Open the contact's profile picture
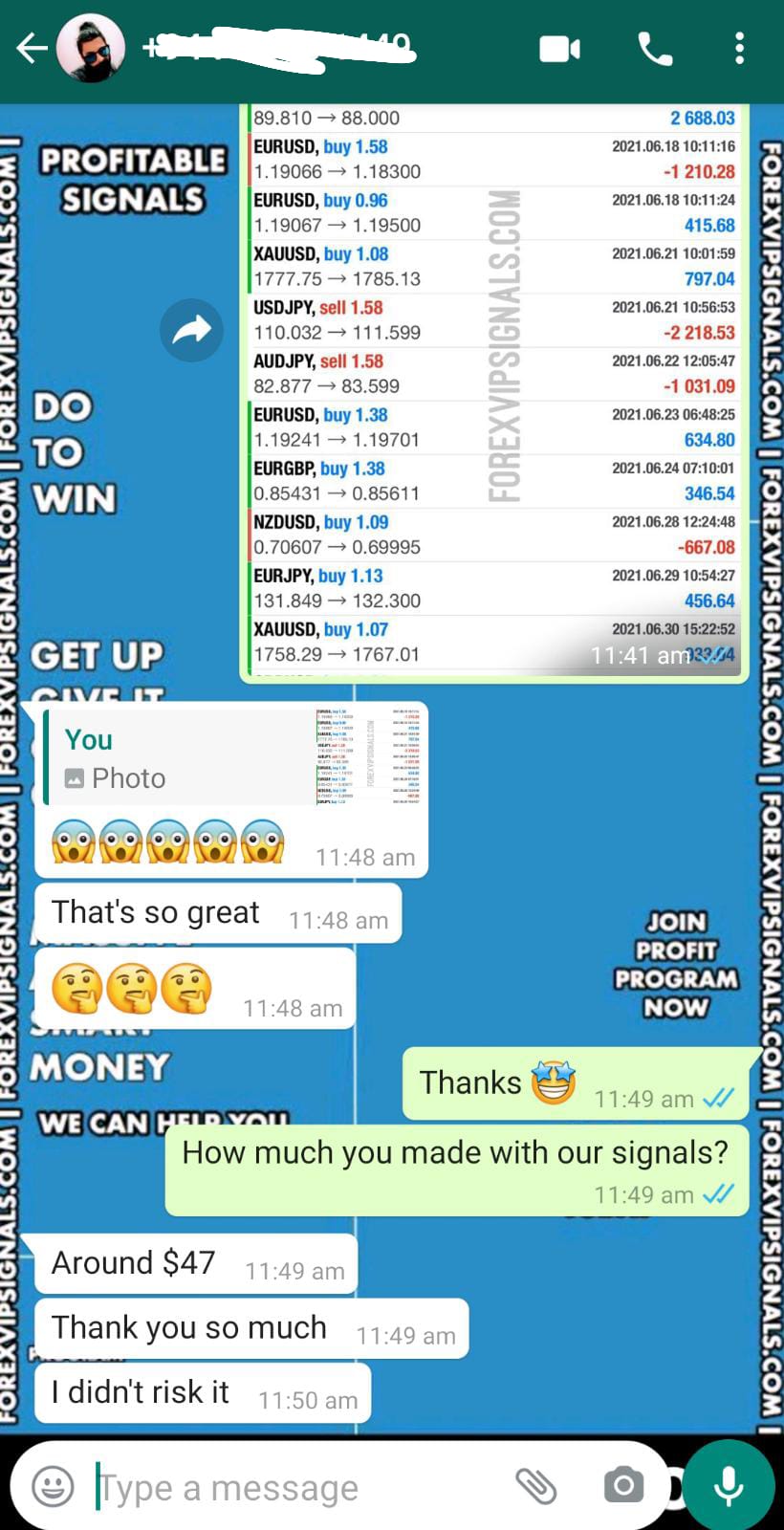Screen dimensions: 784x1530 click(x=91, y=49)
